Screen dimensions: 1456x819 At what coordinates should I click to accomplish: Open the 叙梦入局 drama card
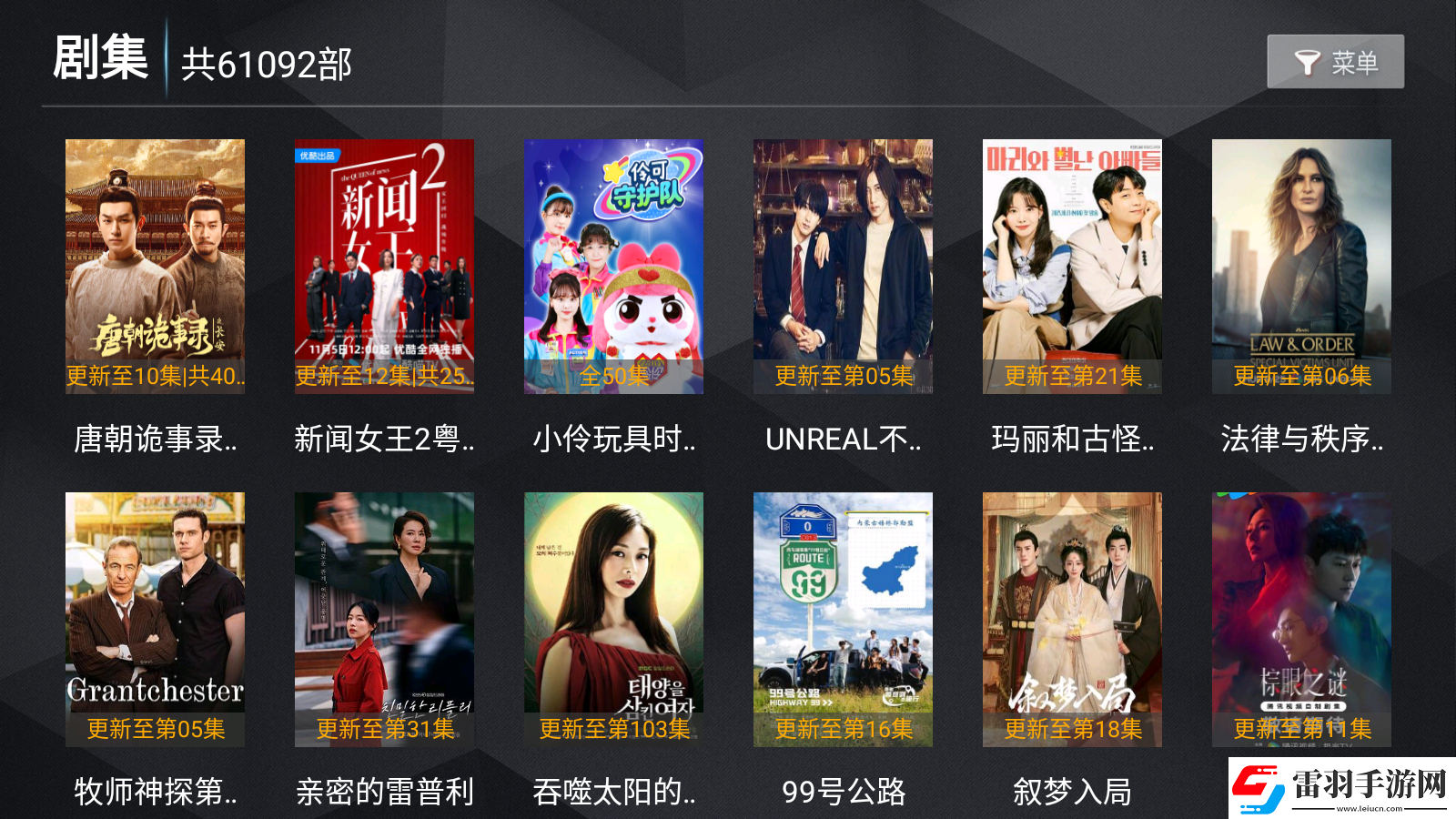pos(1072,619)
